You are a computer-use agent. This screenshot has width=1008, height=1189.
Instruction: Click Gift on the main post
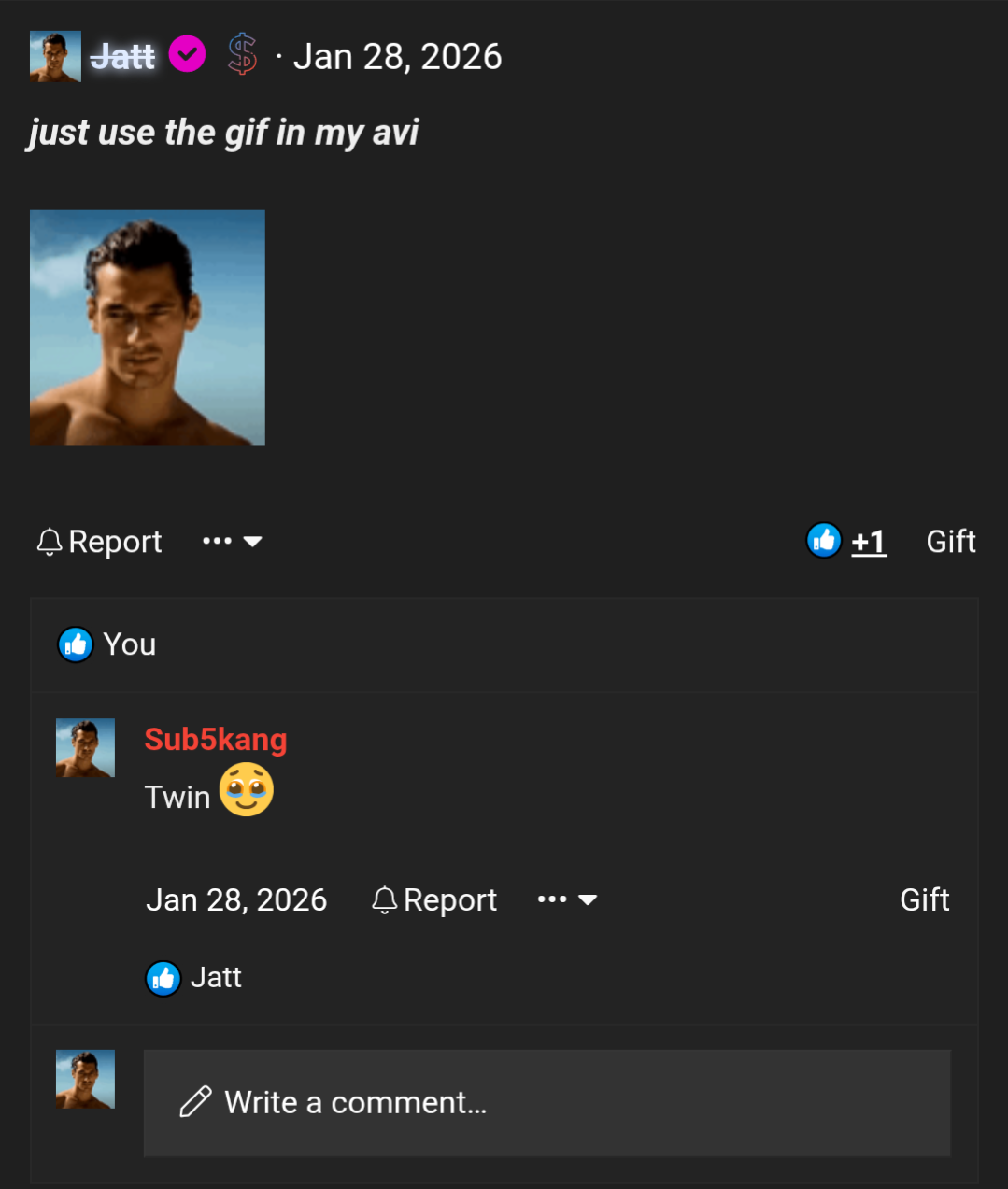[x=950, y=541]
